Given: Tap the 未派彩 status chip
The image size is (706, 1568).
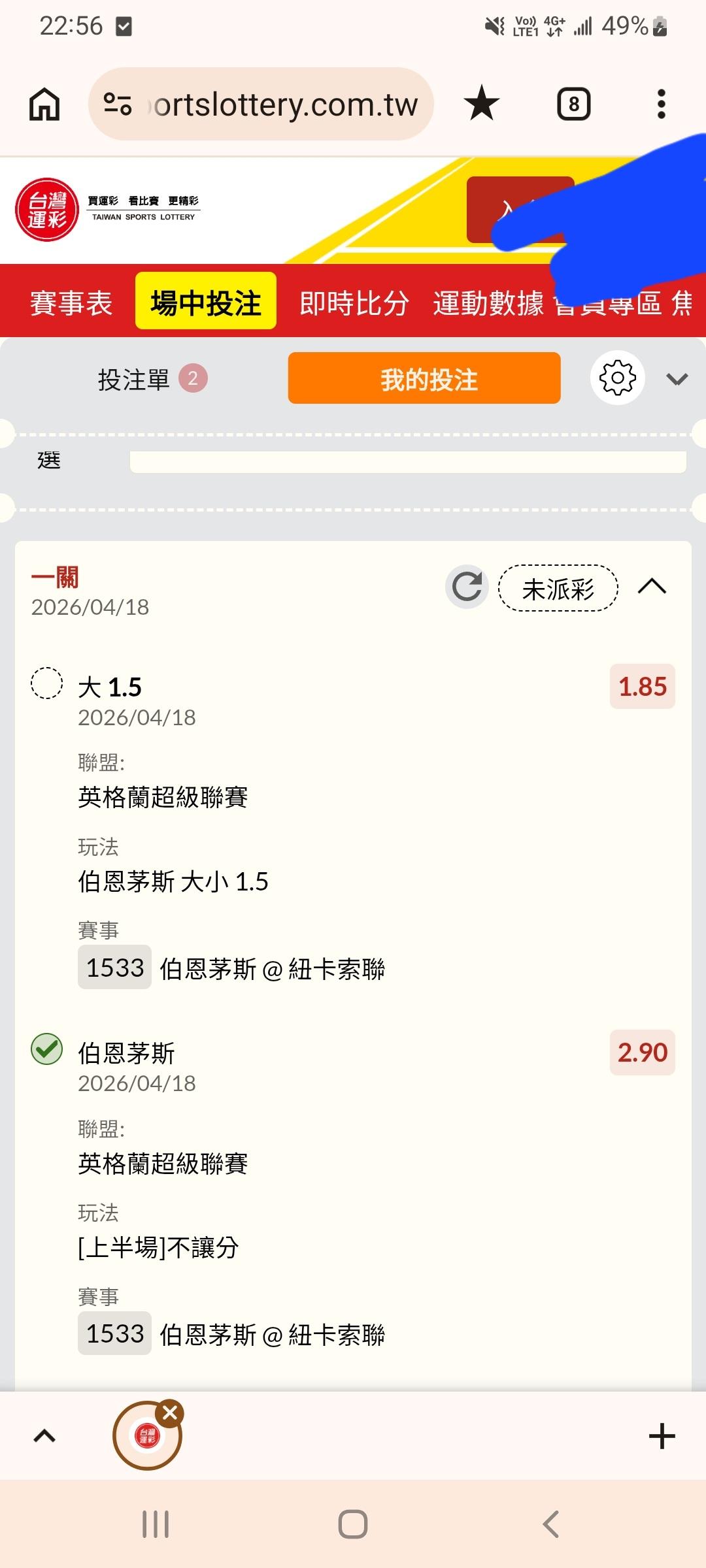Looking at the screenshot, I should tap(558, 588).
